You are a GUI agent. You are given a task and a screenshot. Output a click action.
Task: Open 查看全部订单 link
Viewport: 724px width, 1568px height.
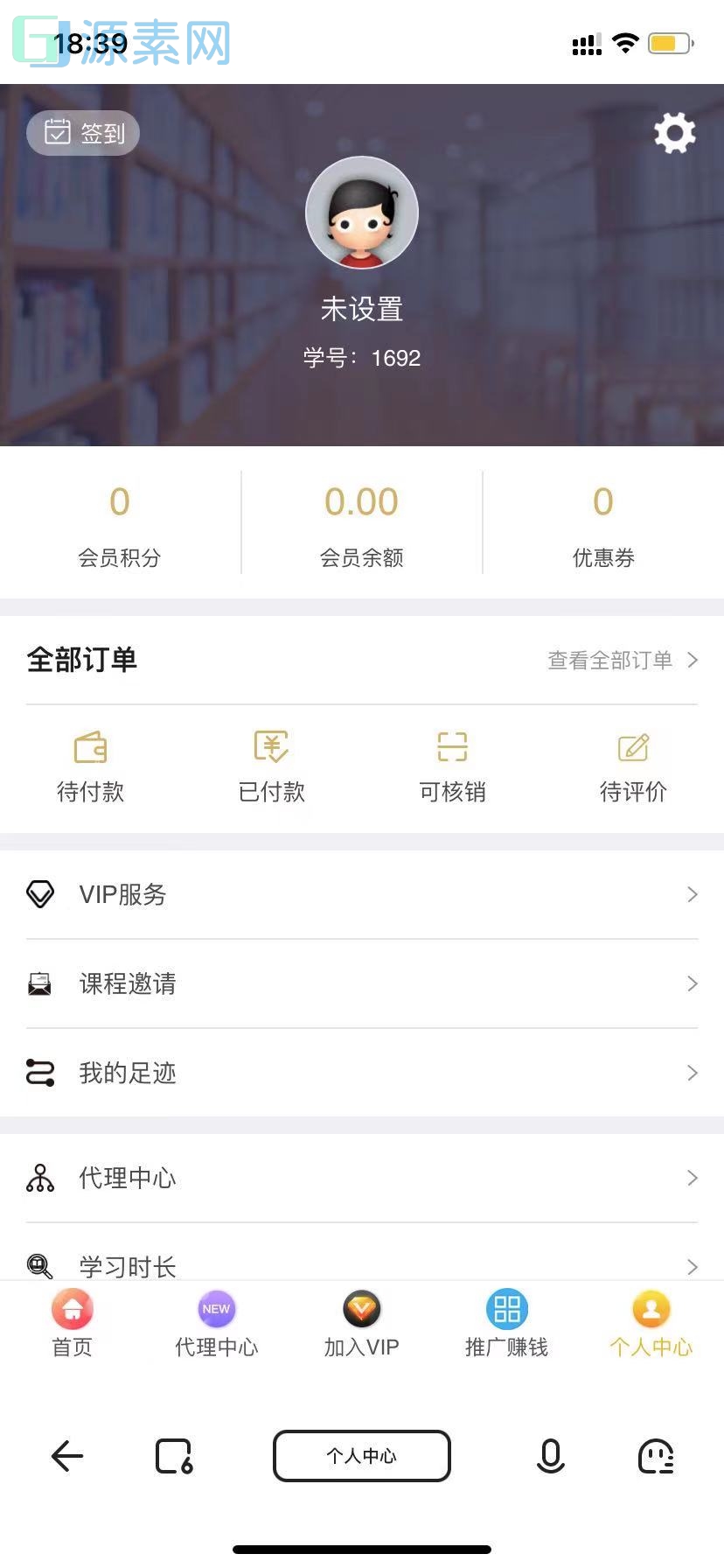click(x=612, y=660)
